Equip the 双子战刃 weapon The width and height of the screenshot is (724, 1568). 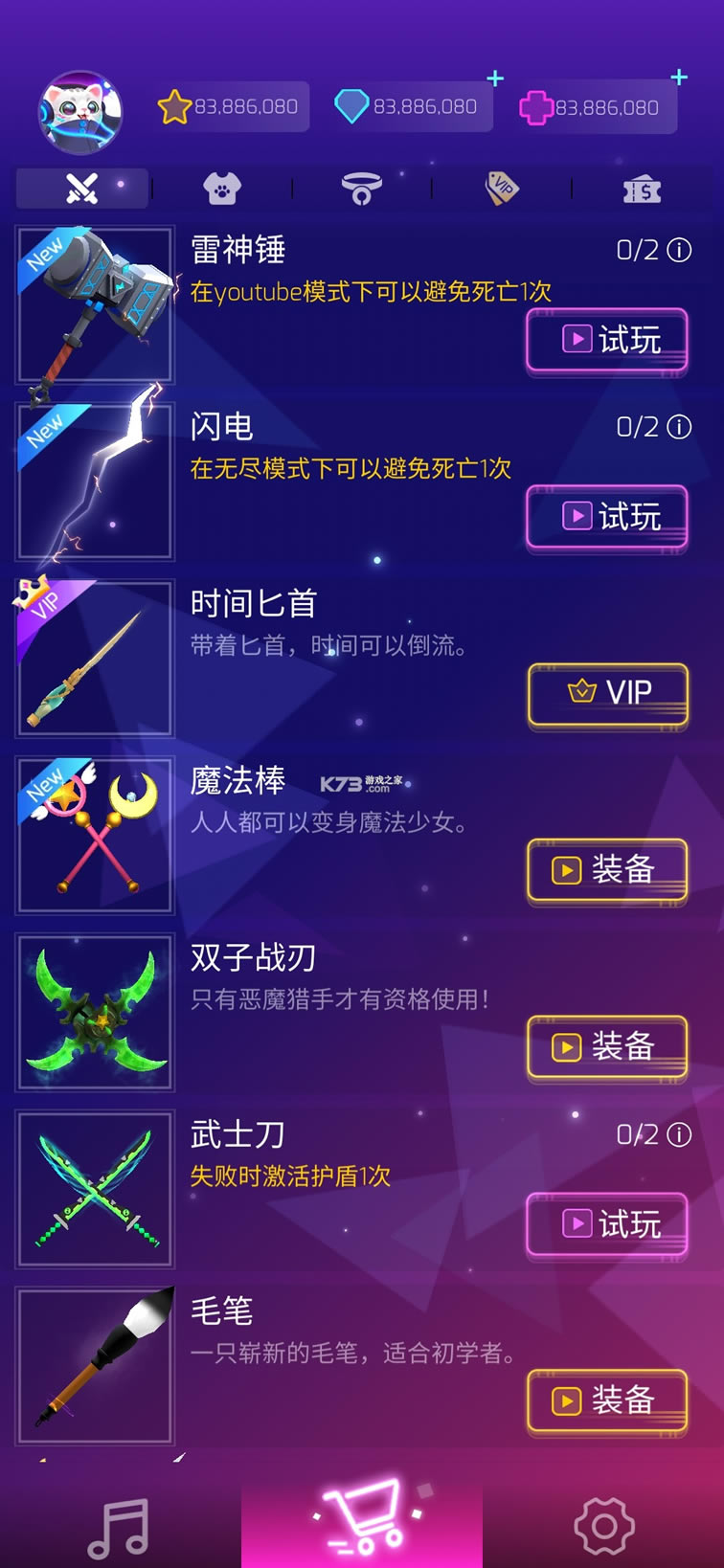click(607, 1046)
